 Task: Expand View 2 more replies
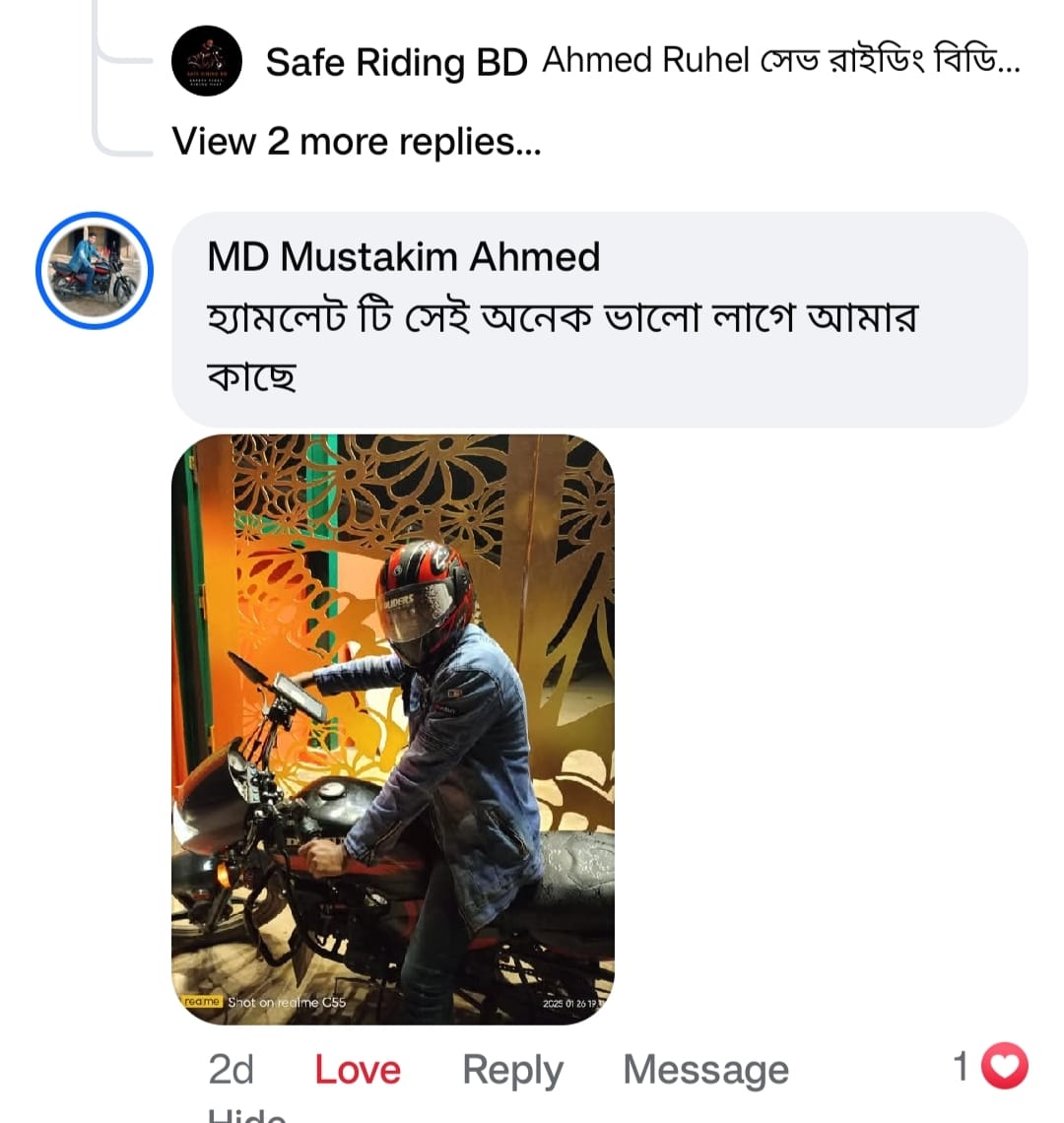(x=357, y=142)
